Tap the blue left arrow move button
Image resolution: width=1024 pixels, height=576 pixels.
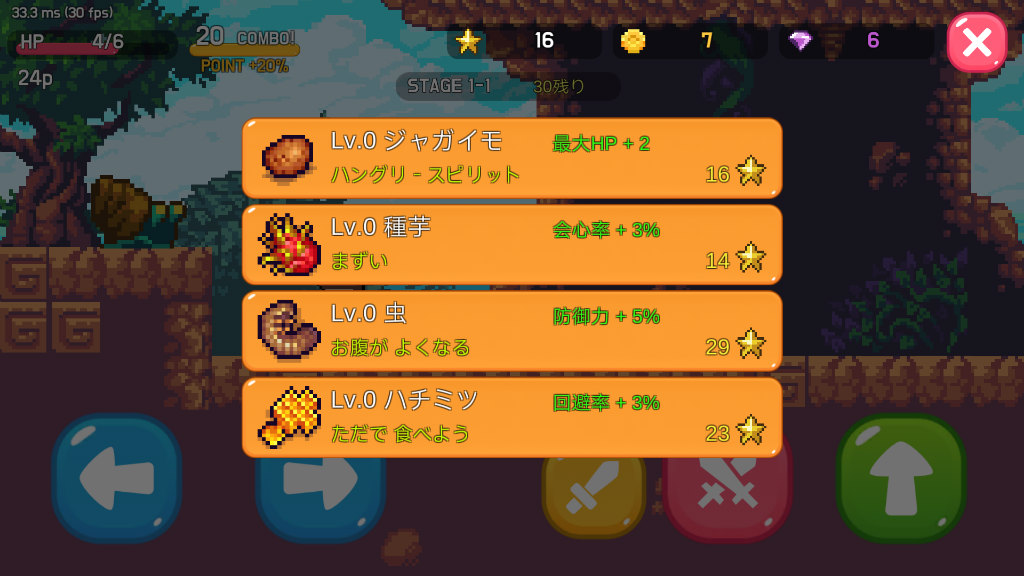[x=116, y=478]
